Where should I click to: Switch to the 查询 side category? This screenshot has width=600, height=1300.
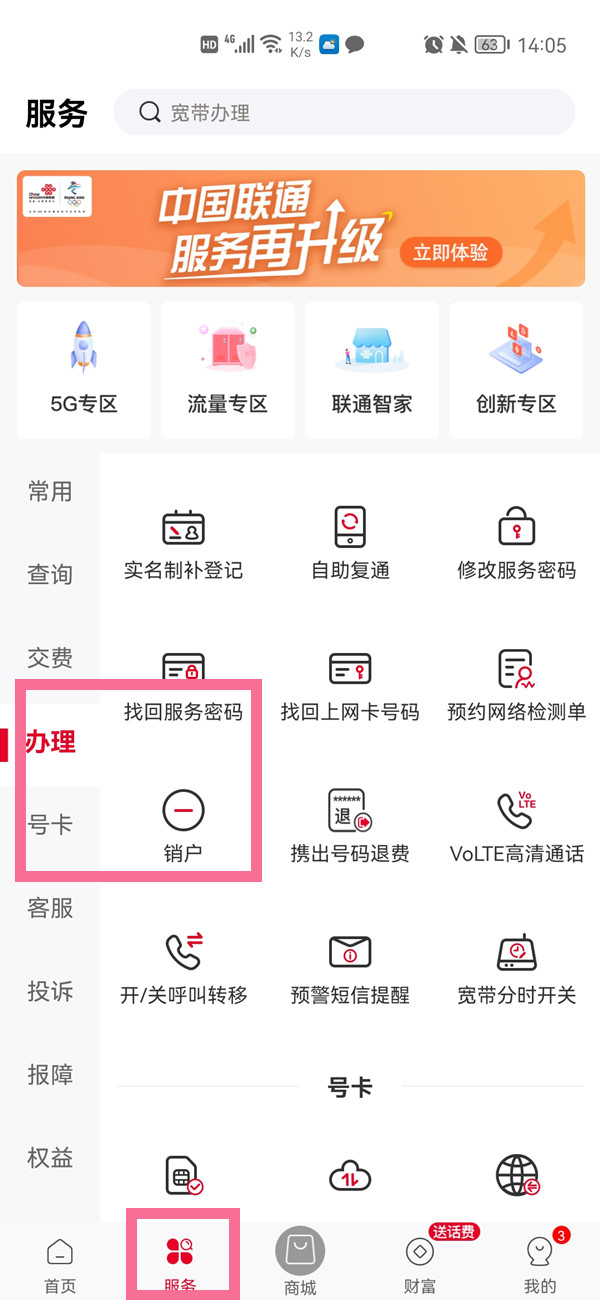(x=50, y=575)
